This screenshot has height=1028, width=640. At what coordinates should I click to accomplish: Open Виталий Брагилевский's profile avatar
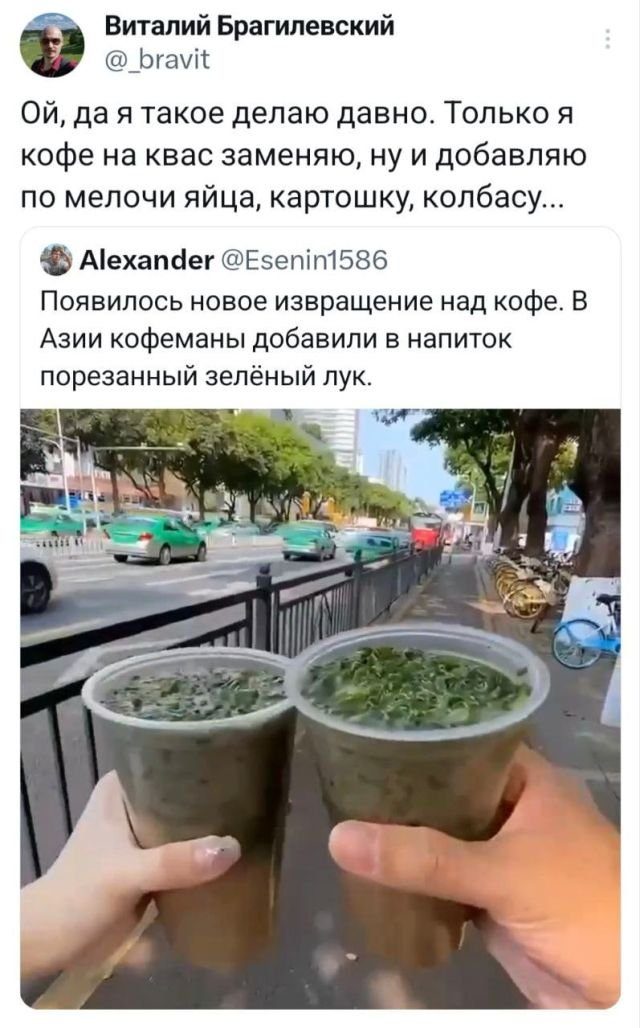click(52, 45)
